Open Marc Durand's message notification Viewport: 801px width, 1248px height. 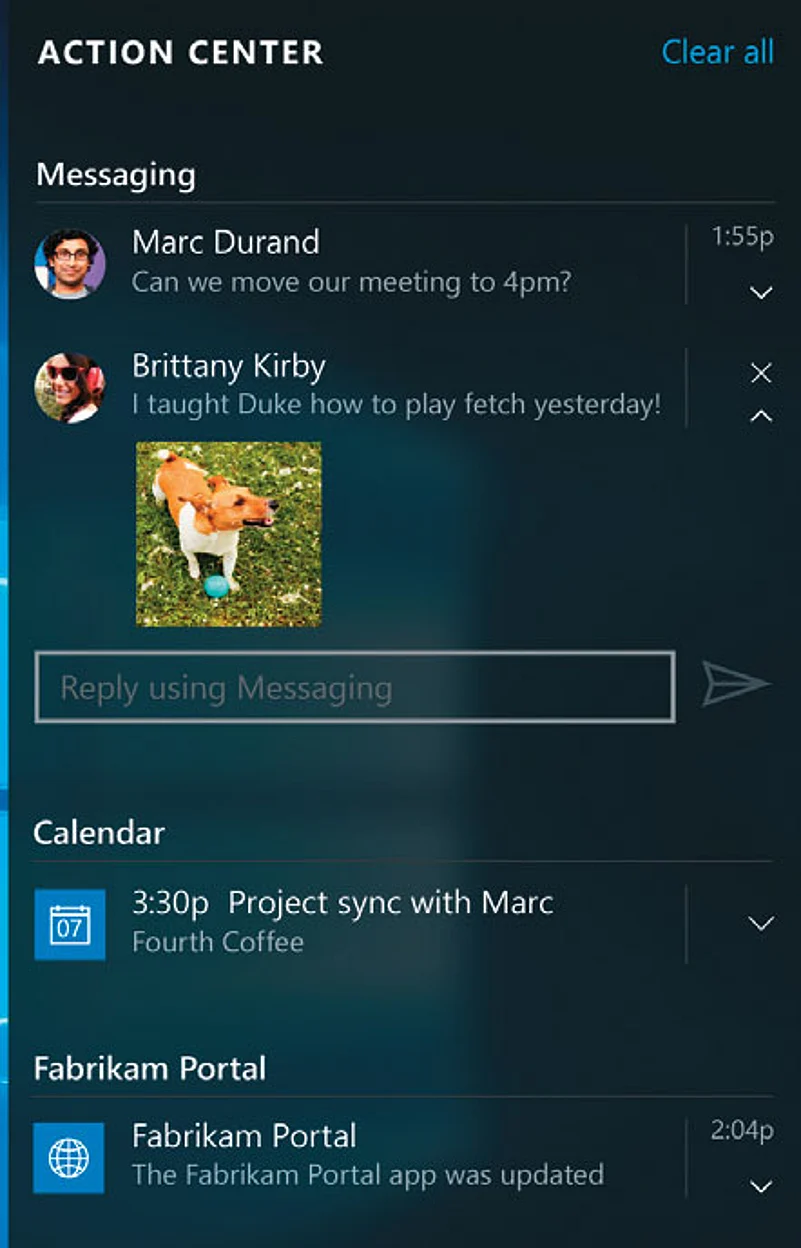350,262
